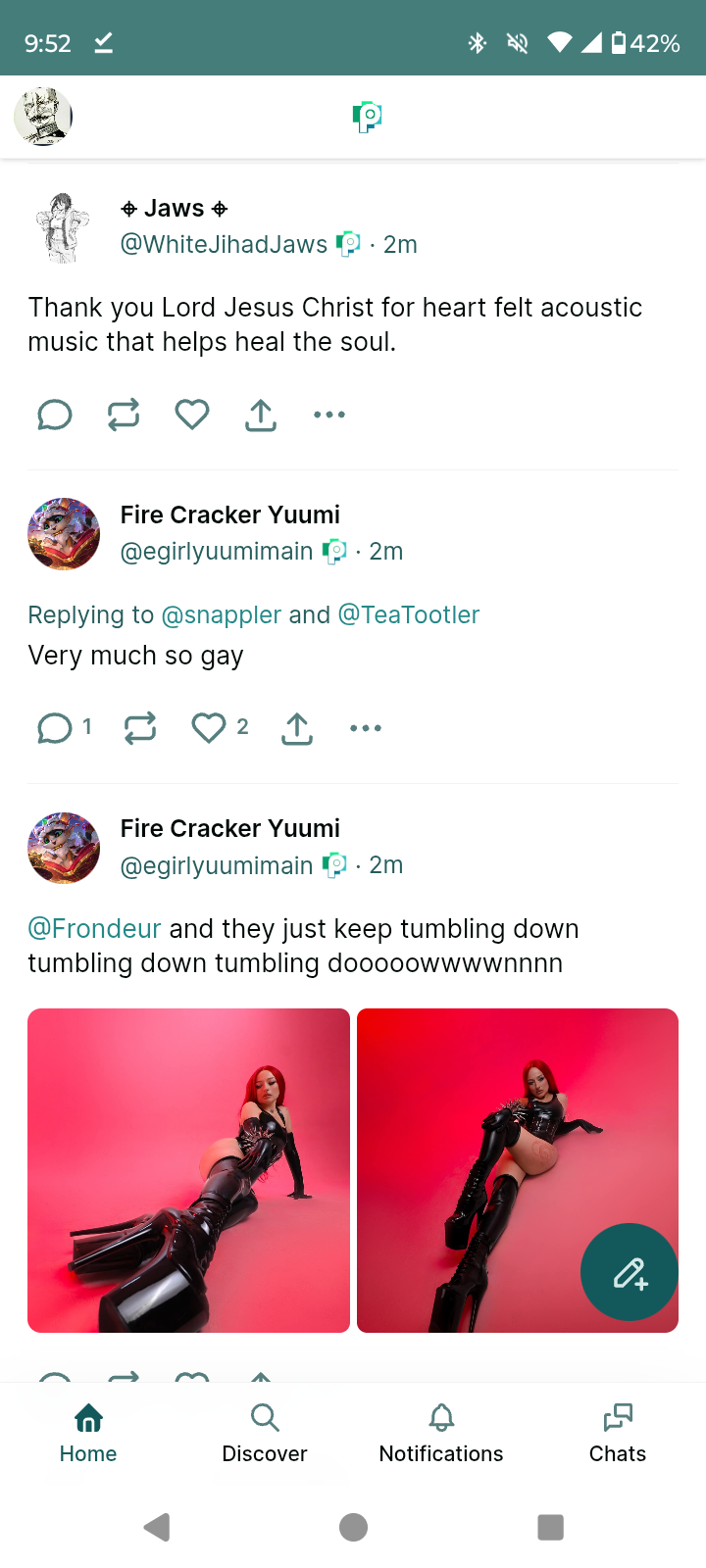This screenshot has height=1568, width=706.
Task: Go back using system back button
Action: point(157,1527)
